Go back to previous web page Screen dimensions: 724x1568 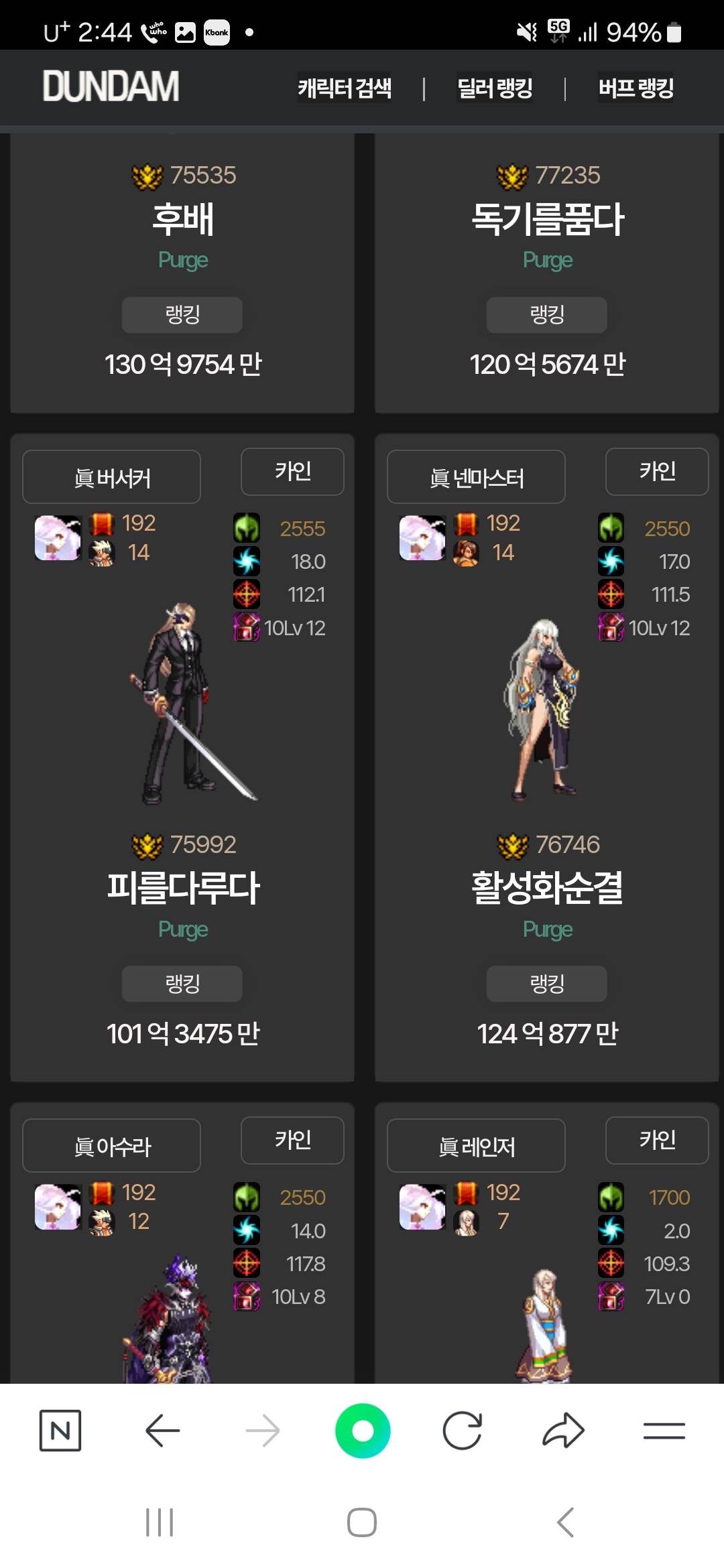click(162, 1431)
